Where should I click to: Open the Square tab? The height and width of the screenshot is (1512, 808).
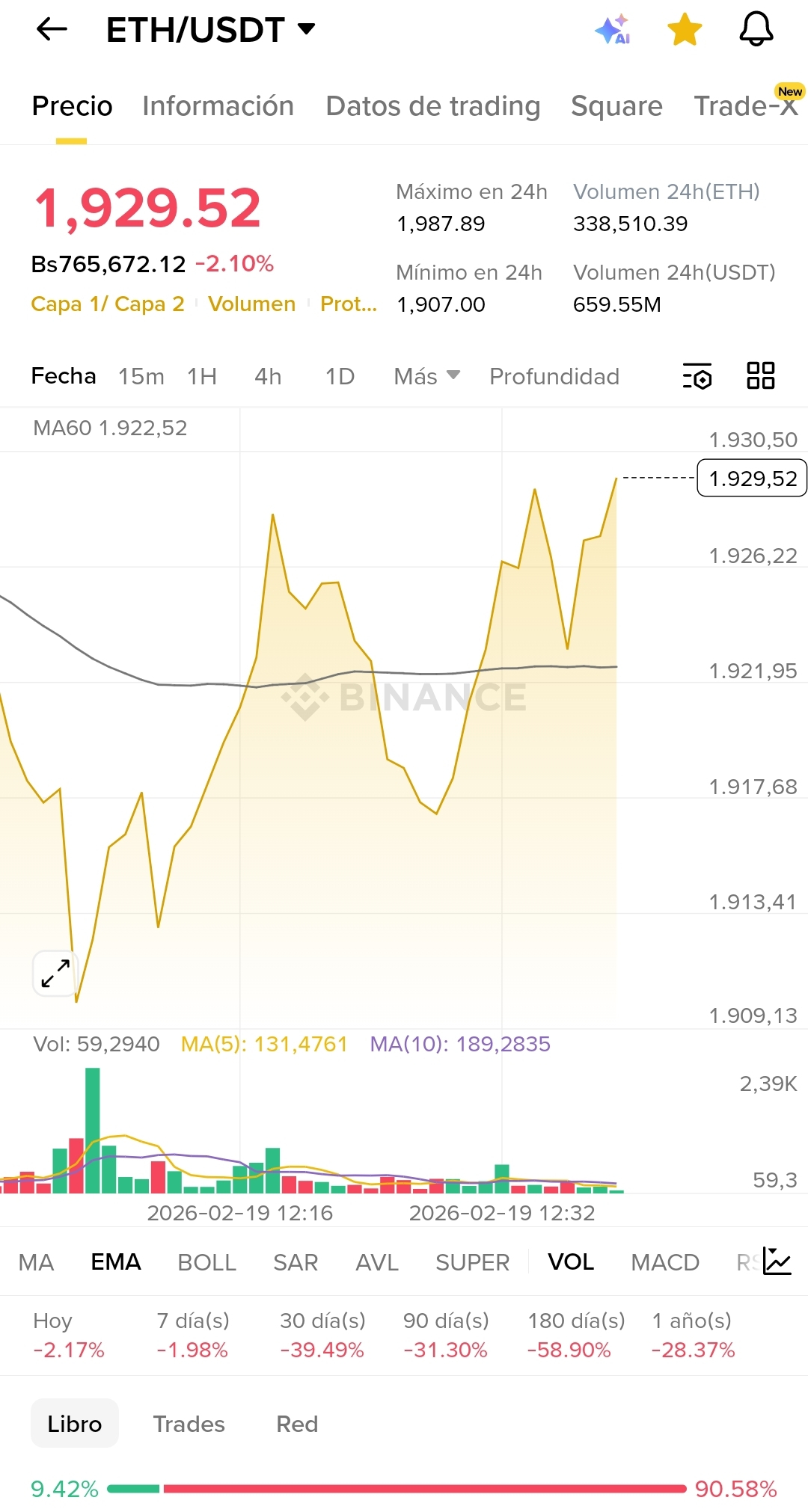[x=616, y=106]
